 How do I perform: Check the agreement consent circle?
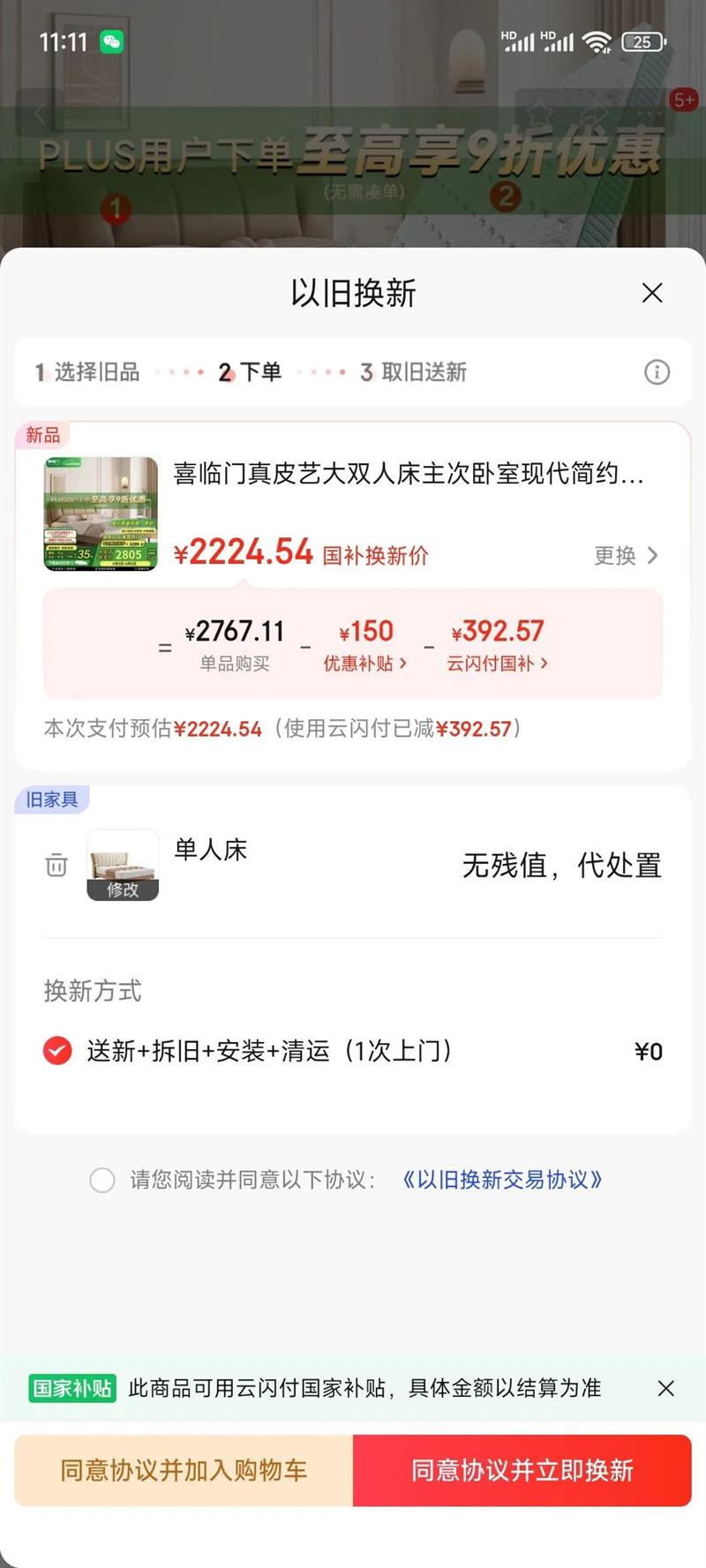(x=102, y=1180)
